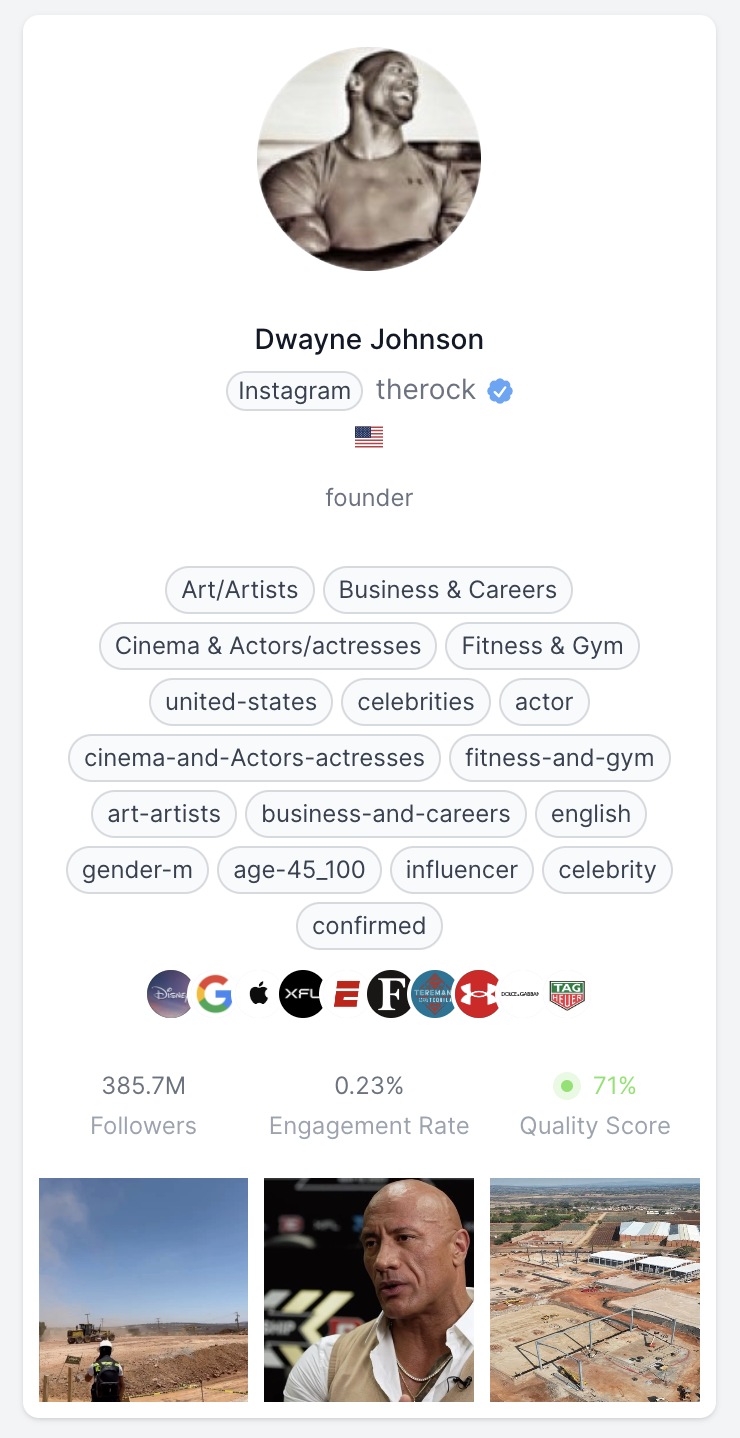The height and width of the screenshot is (1438, 740).
Task: Open the post showing the man's portrait
Action: [x=369, y=1290]
